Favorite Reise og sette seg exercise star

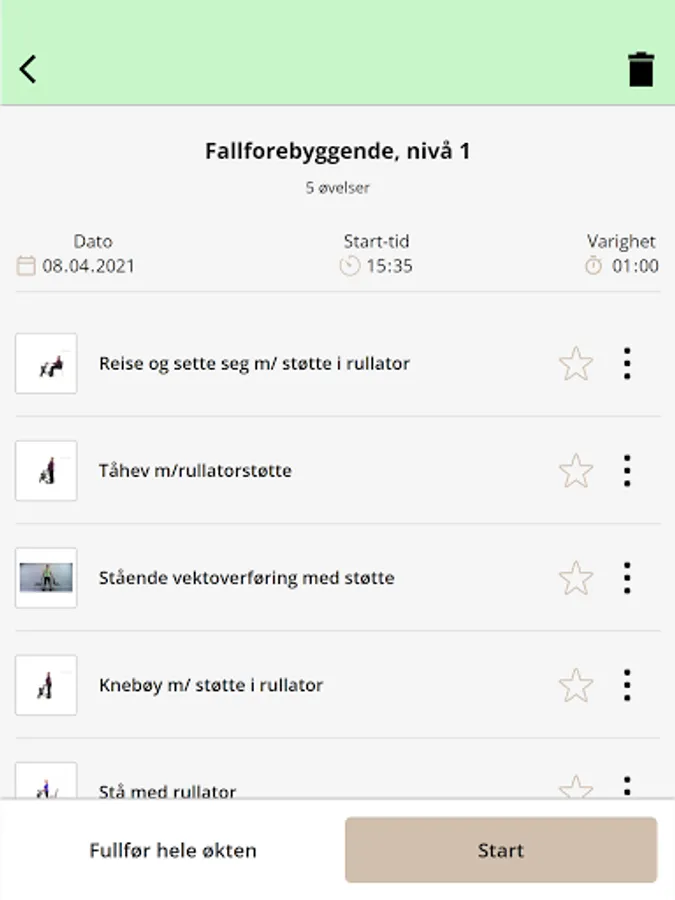[x=576, y=364]
